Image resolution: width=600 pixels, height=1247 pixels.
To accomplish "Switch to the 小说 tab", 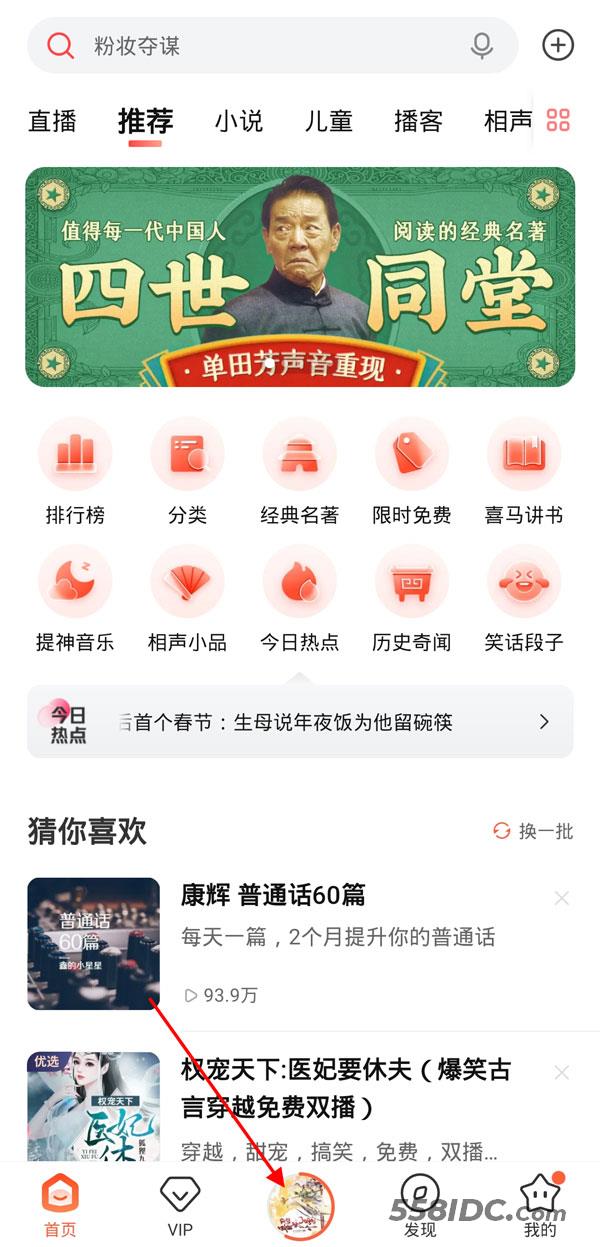I will pos(239,121).
